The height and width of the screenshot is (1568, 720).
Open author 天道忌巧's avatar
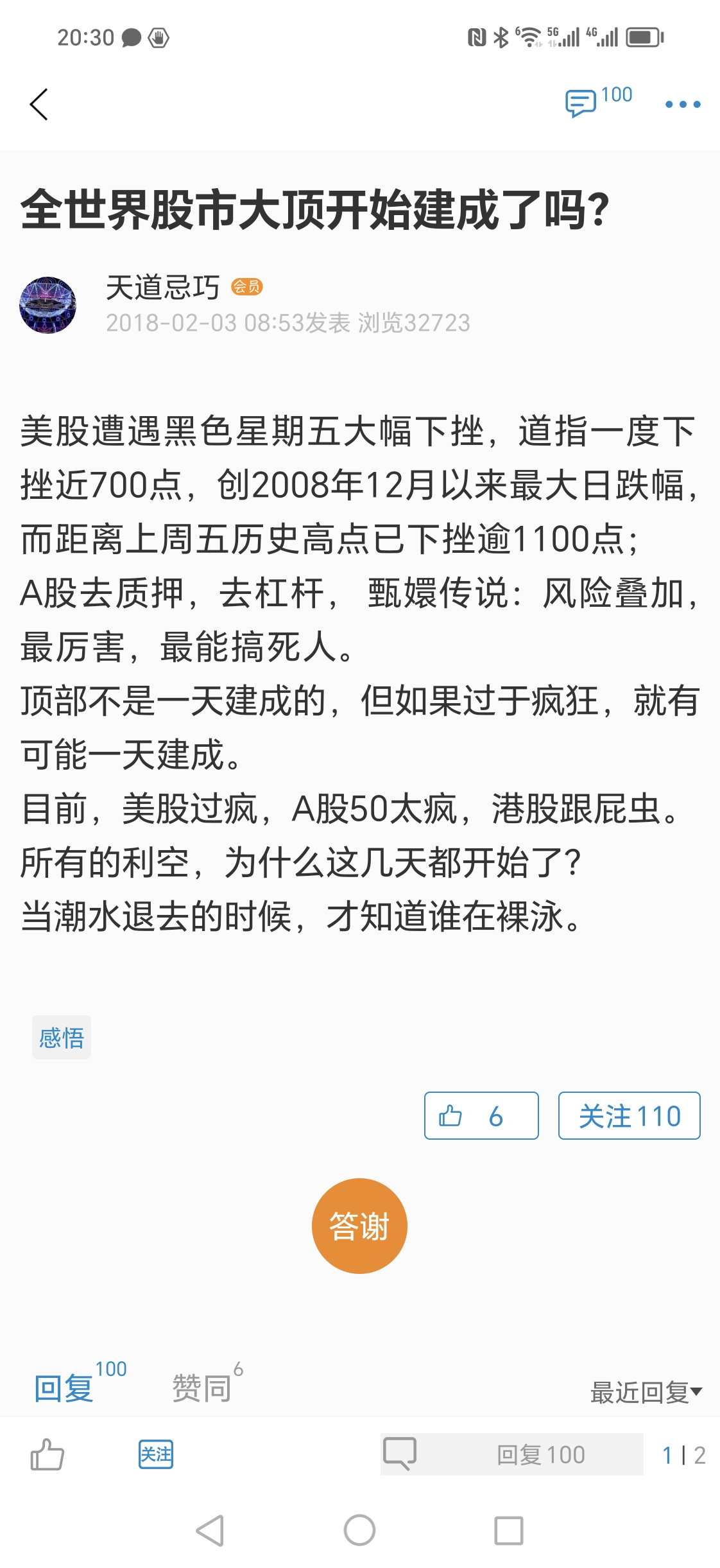[x=48, y=305]
